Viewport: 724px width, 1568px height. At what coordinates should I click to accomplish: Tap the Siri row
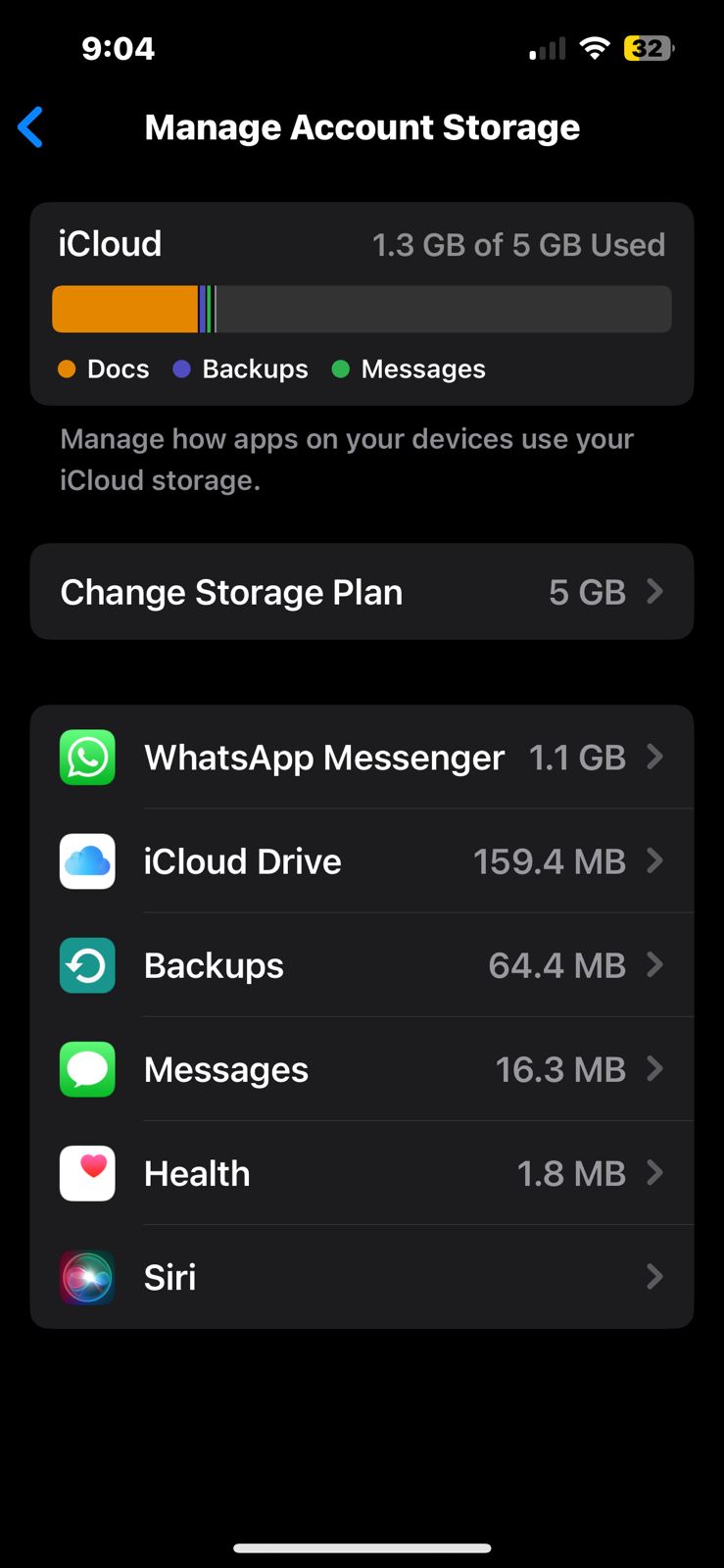click(362, 1277)
